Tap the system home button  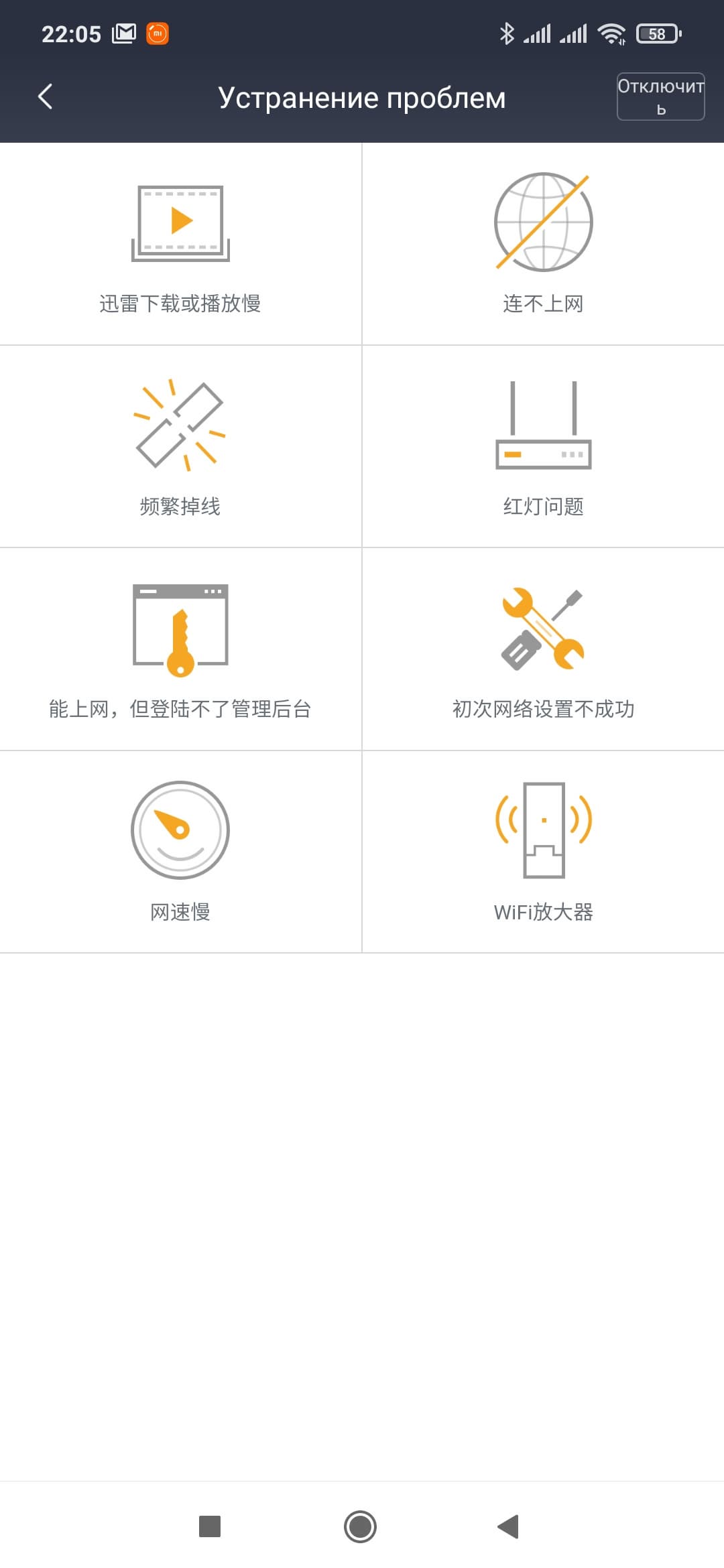(360, 1526)
